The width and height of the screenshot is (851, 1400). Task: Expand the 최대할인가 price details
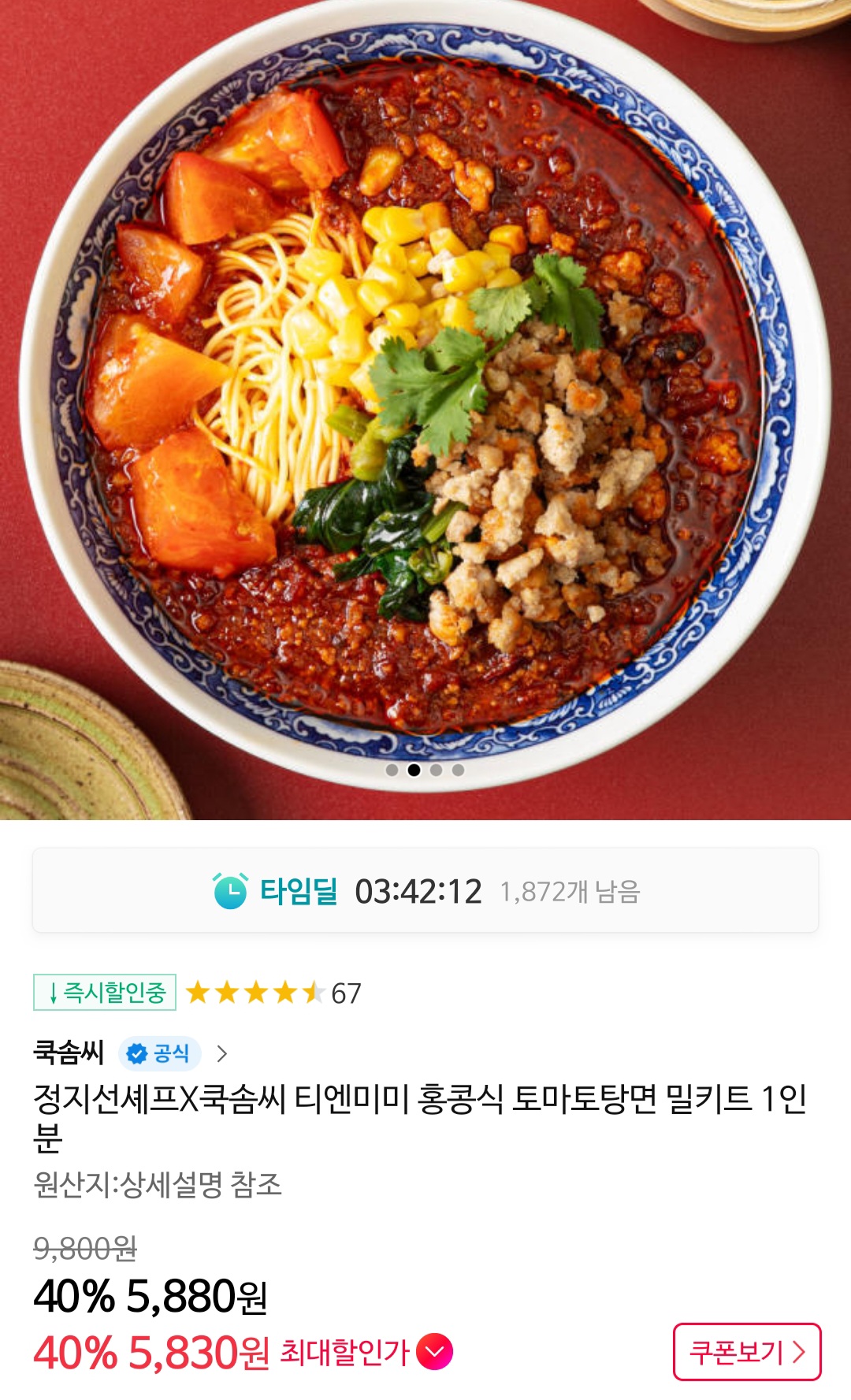pyautogui.click(x=434, y=1352)
